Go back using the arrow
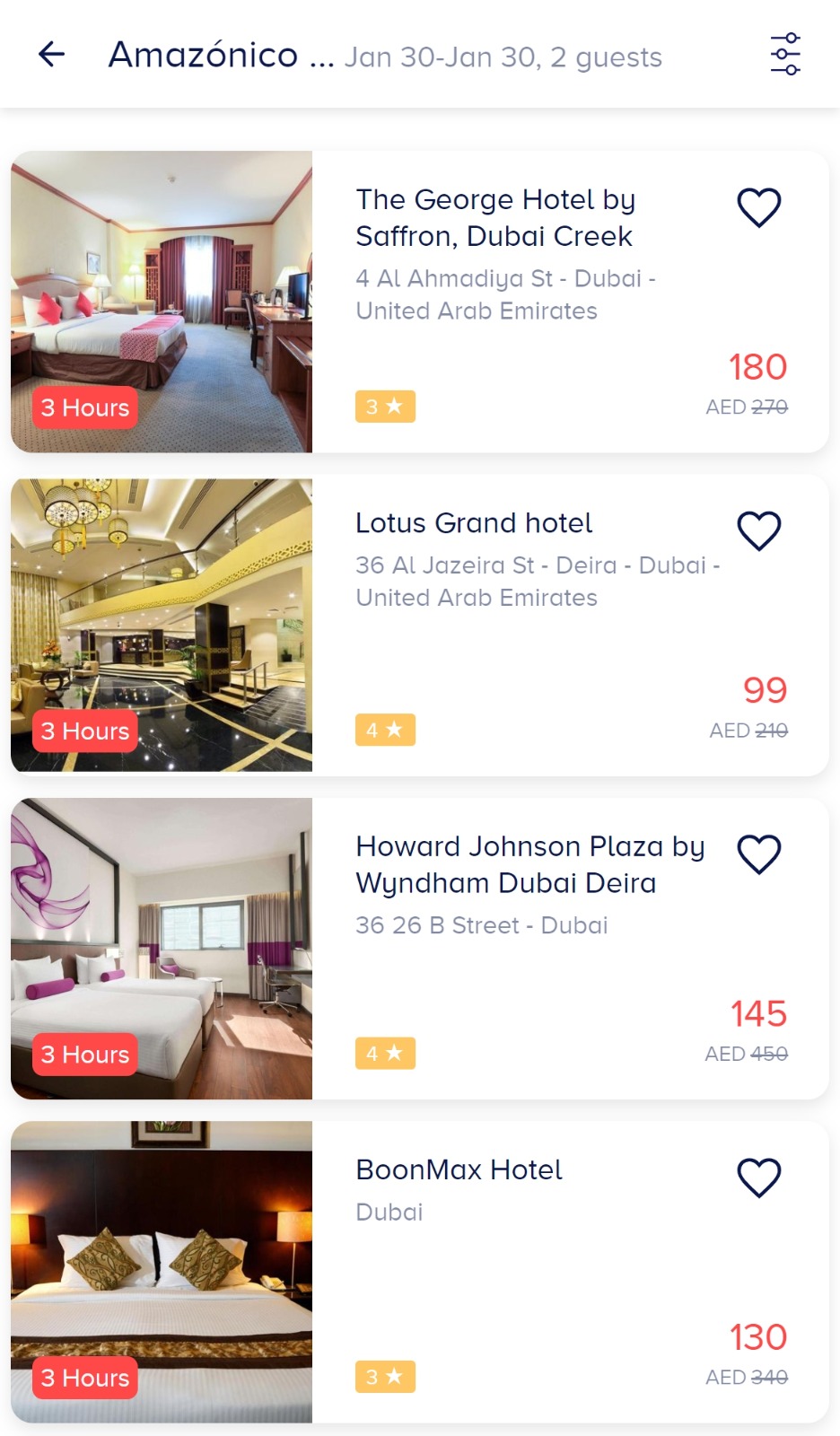The width and height of the screenshot is (840, 1436). point(52,55)
